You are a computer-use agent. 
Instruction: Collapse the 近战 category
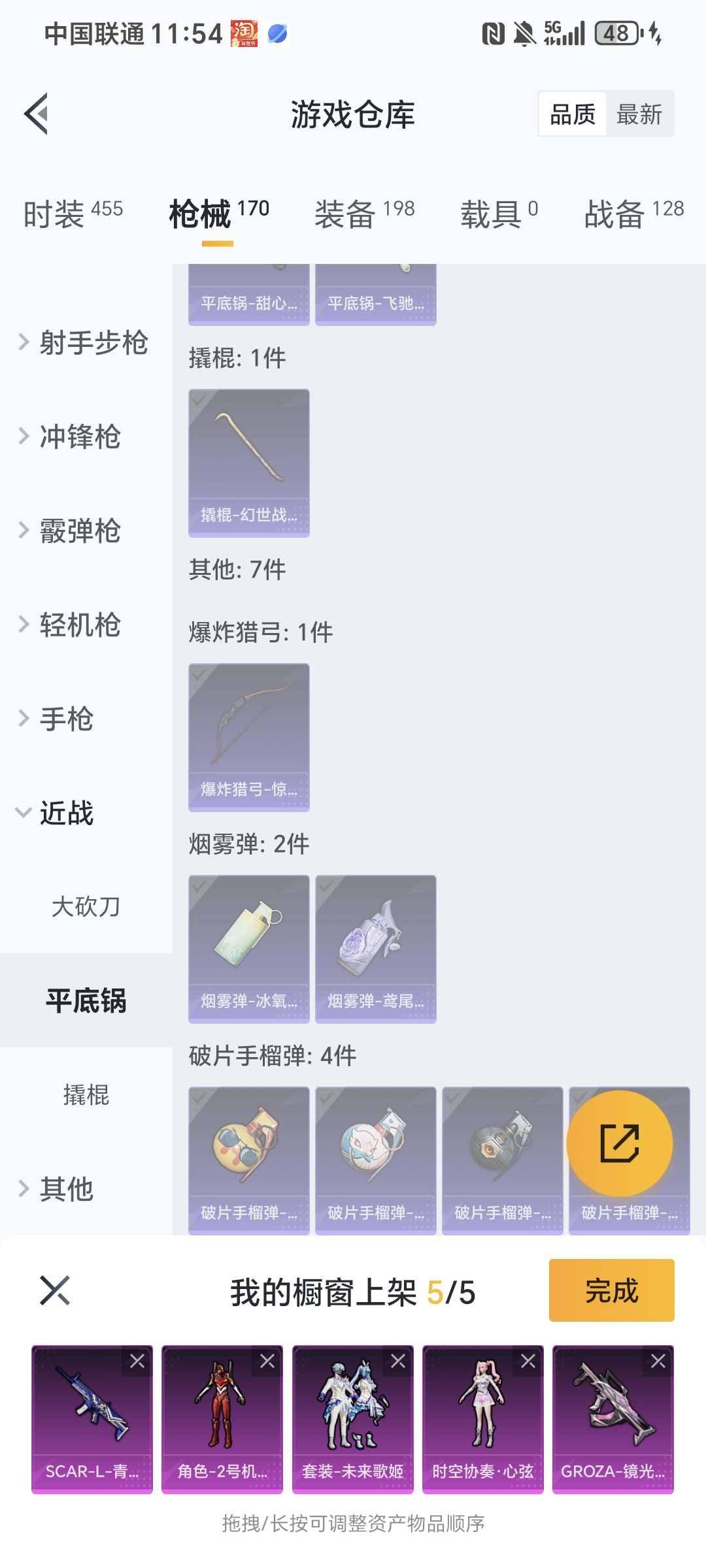click(65, 813)
